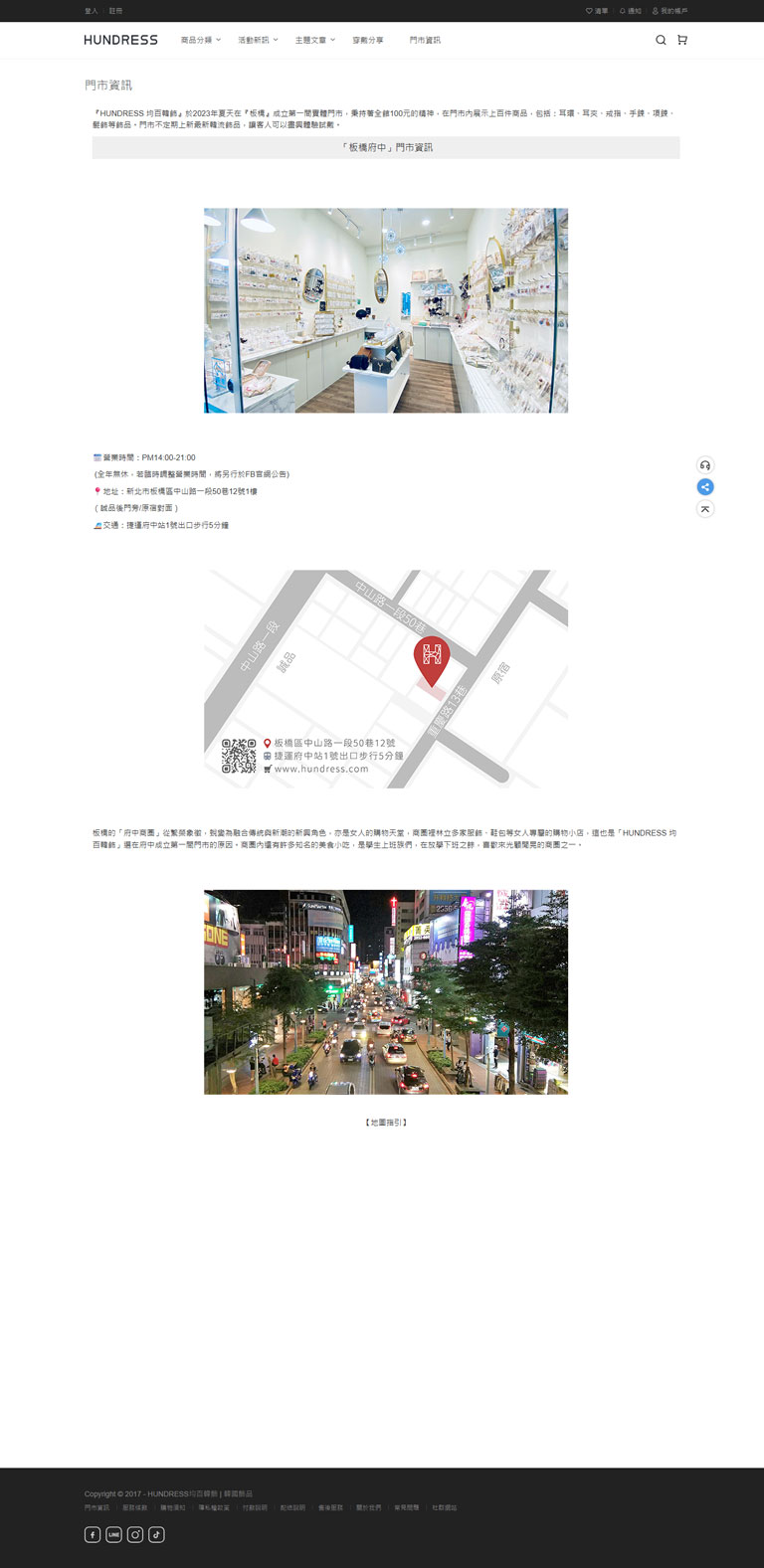The width and height of the screenshot is (764, 1568).
Task: Expand the 活動新訊 menu
Action: point(258,40)
